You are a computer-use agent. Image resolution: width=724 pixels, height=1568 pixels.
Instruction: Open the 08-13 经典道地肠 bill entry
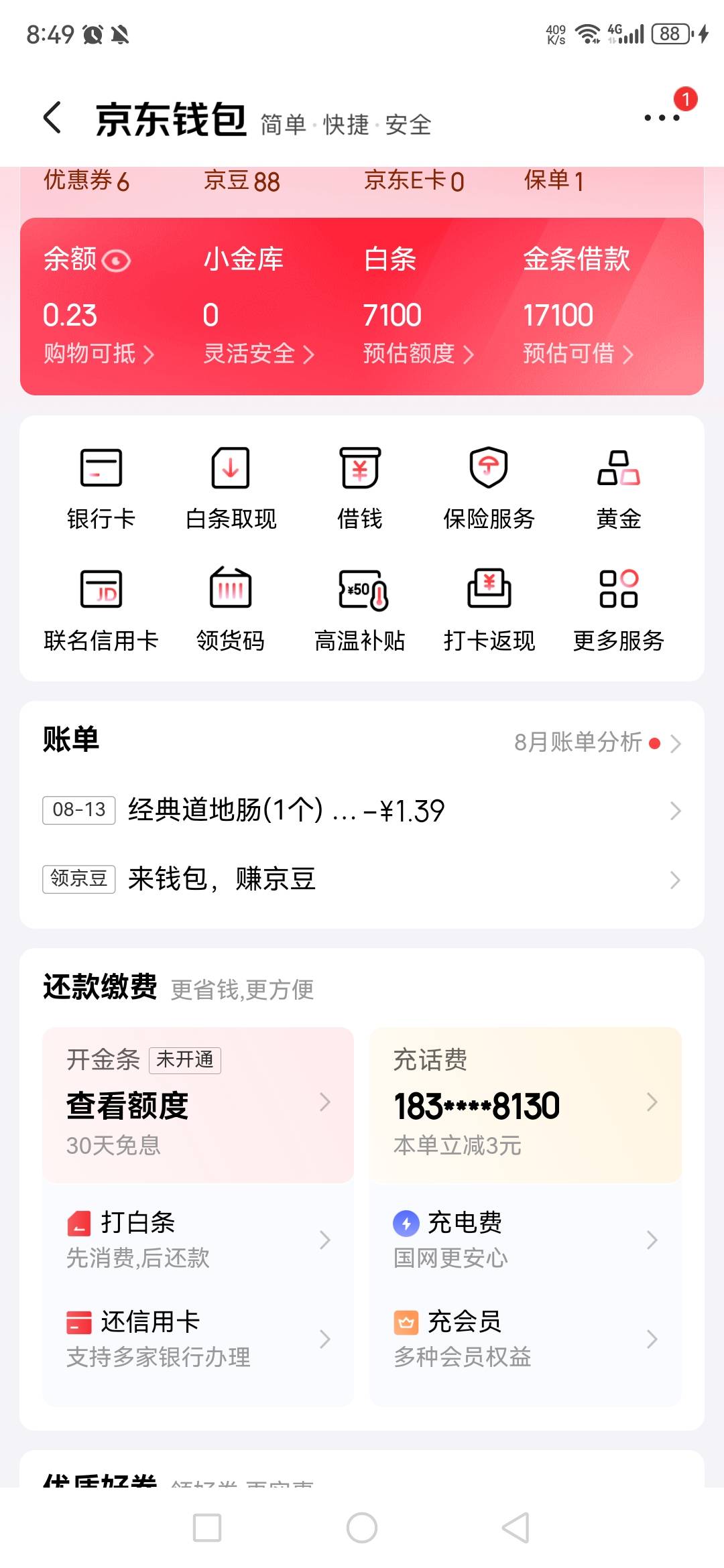pos(362,810)
